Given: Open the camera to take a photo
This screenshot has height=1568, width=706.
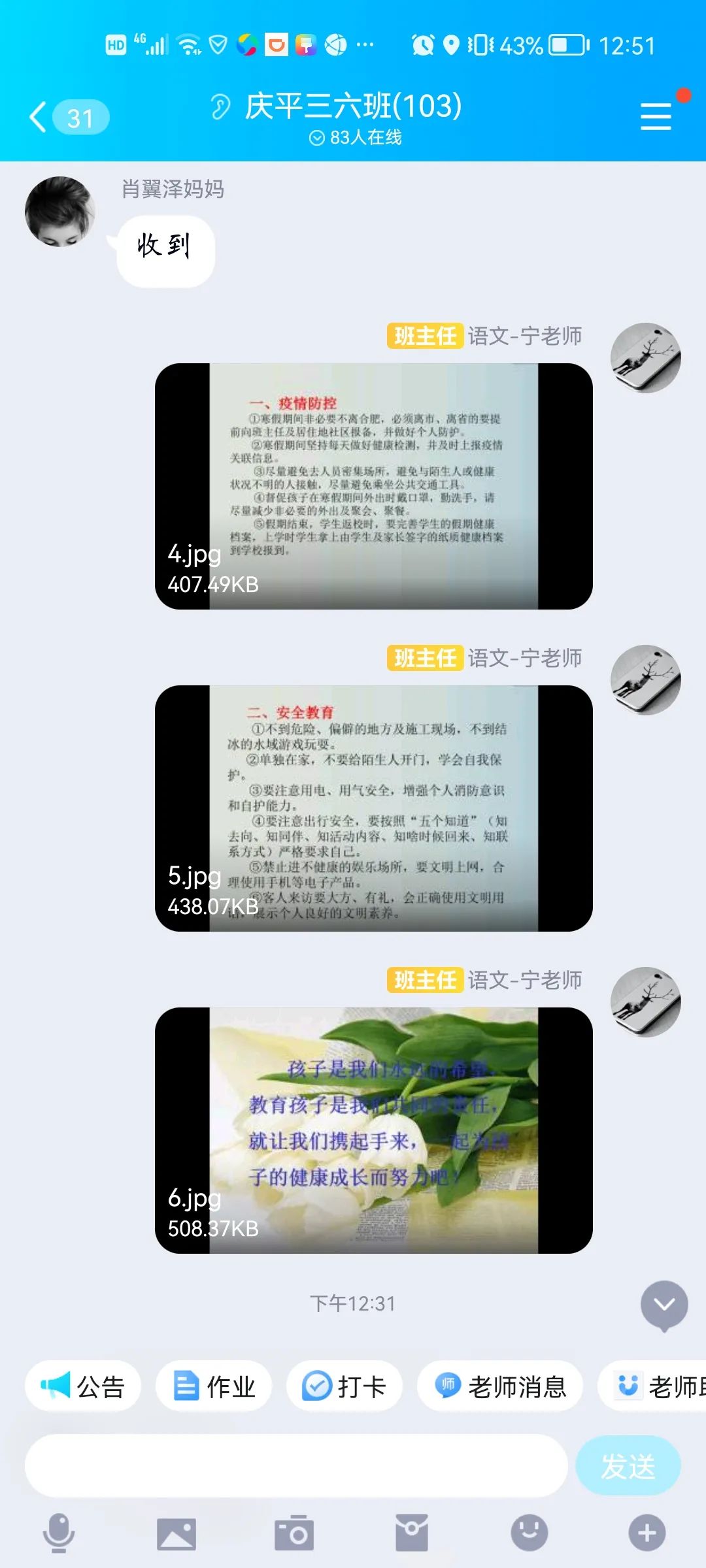Looking at the screenshot, I should [294, 1533].
